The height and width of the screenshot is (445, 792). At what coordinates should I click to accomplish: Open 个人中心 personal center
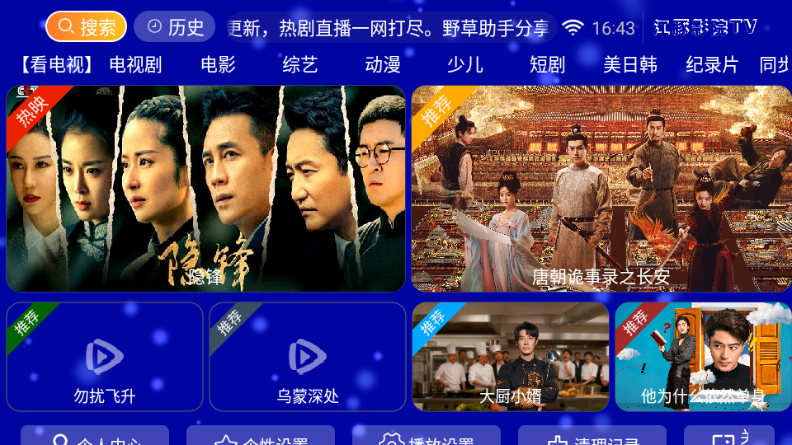click(95, 438)
